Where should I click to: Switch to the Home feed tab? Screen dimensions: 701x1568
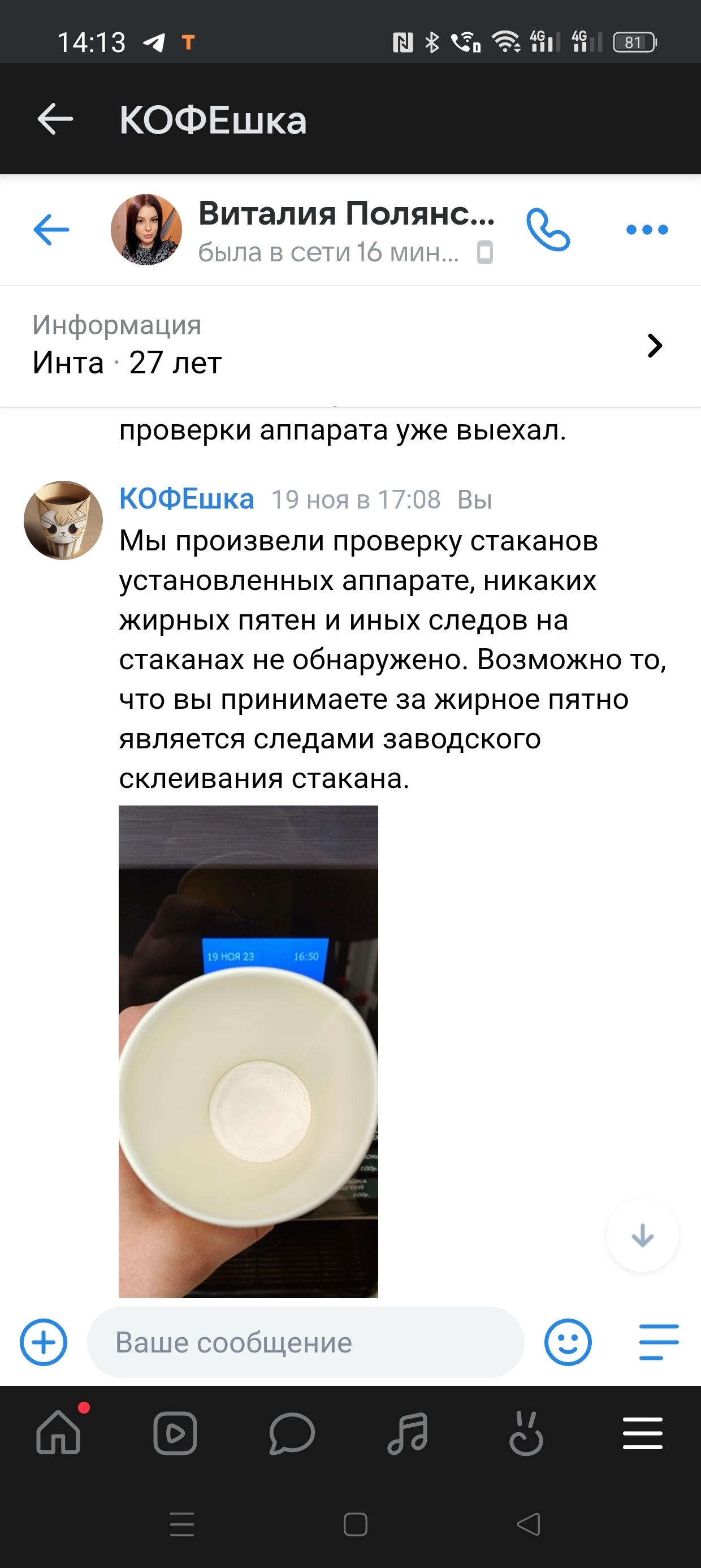(58, 1433)
